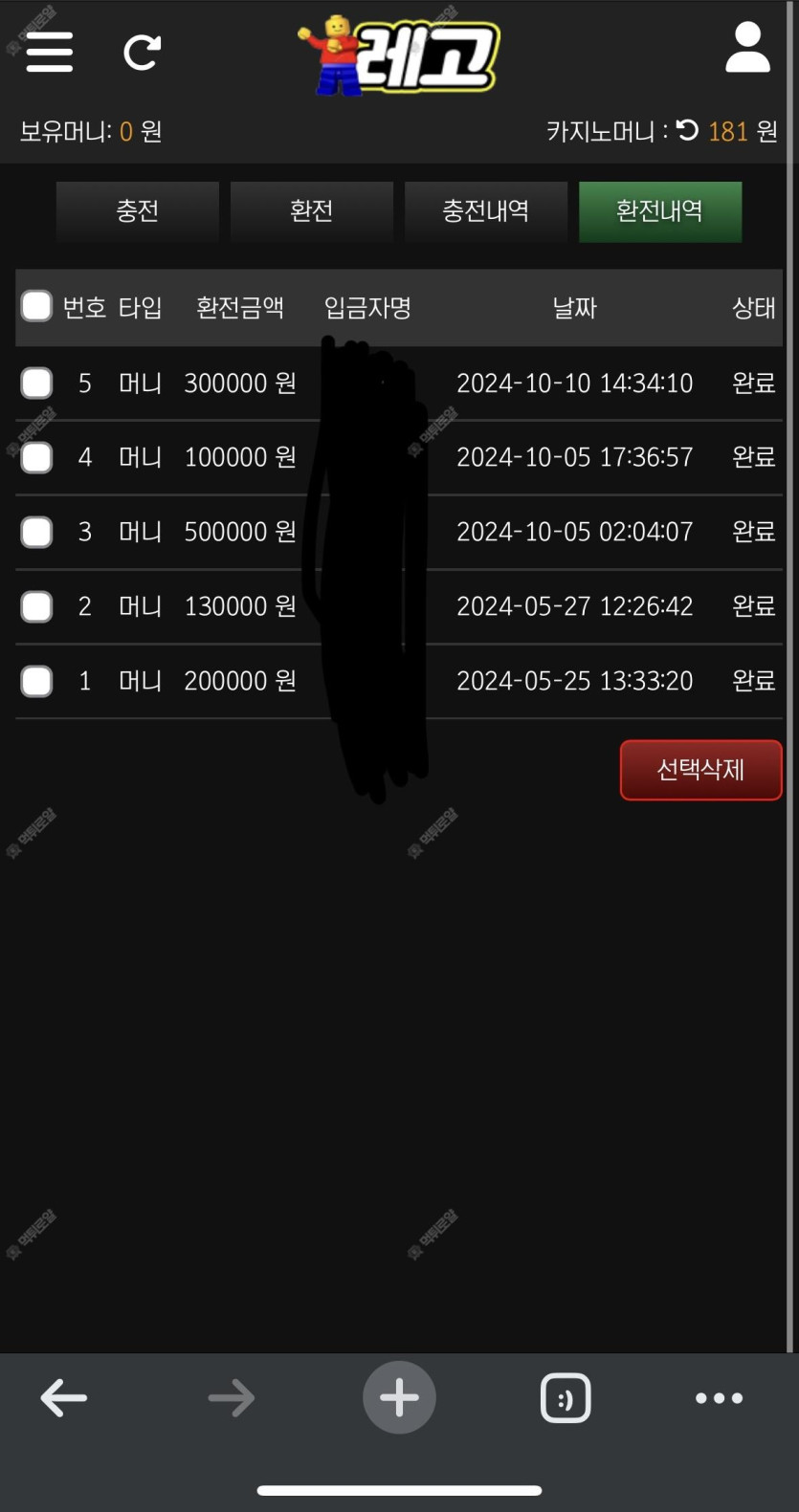The width and height of the screenshot is (799, 1512).
Task: Open the user profile icon
Action: tap(747, 48)
